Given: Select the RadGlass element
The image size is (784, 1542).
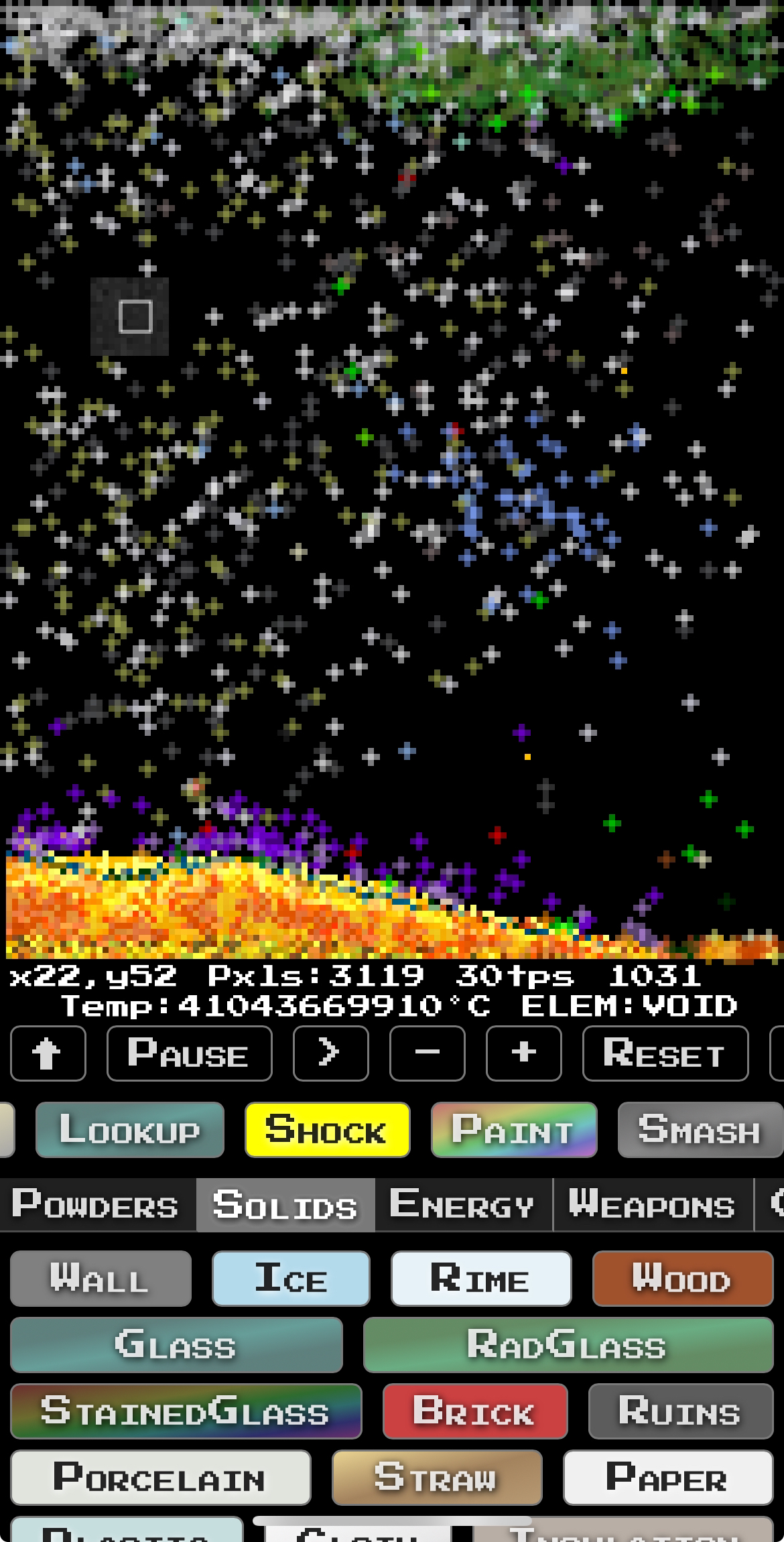Looking at the screenshot, I should [x=568, y=1345].
